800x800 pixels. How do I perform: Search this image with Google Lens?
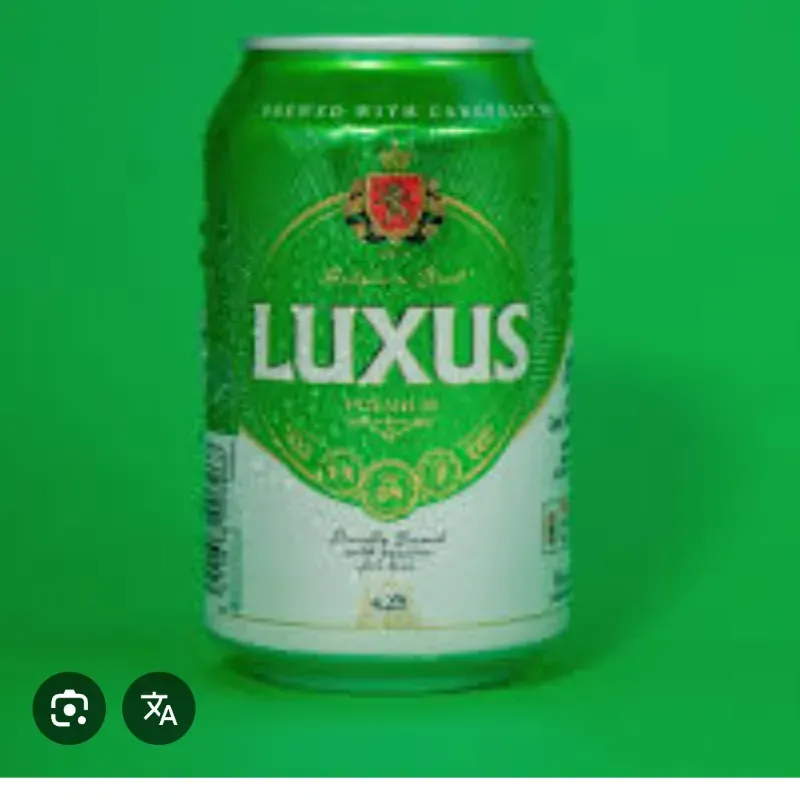point(69,708)
